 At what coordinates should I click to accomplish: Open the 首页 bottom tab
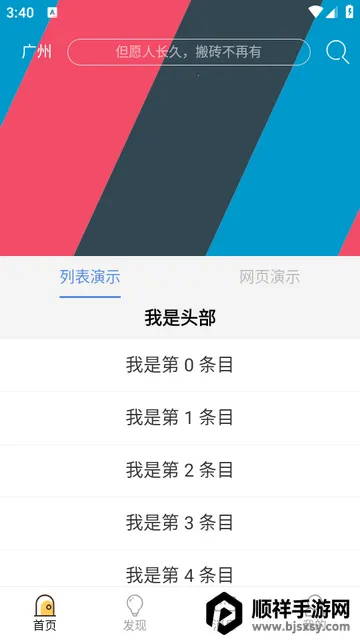[x=45, y=613]
